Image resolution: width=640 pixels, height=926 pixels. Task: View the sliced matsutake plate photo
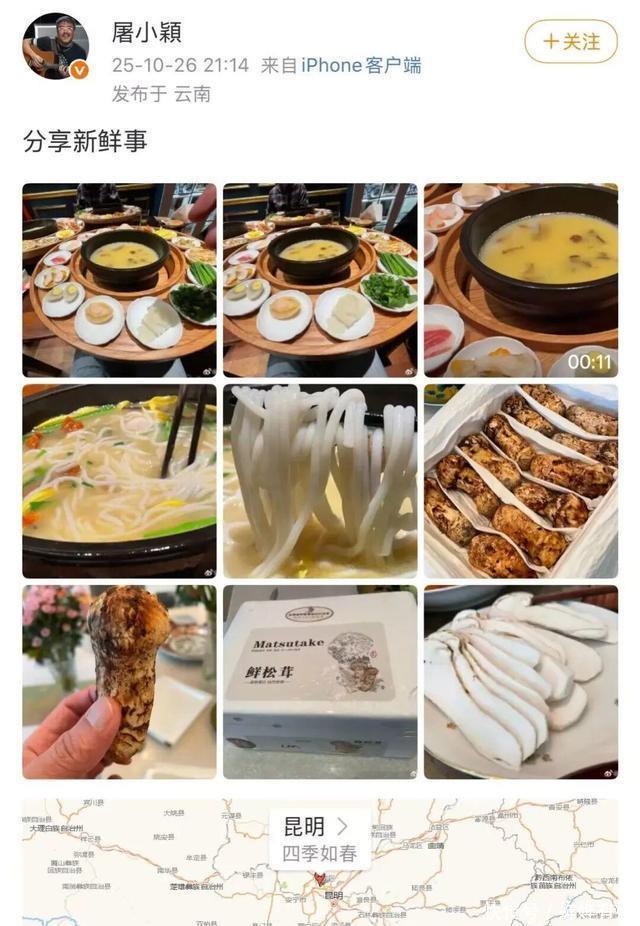pos(520,681)
